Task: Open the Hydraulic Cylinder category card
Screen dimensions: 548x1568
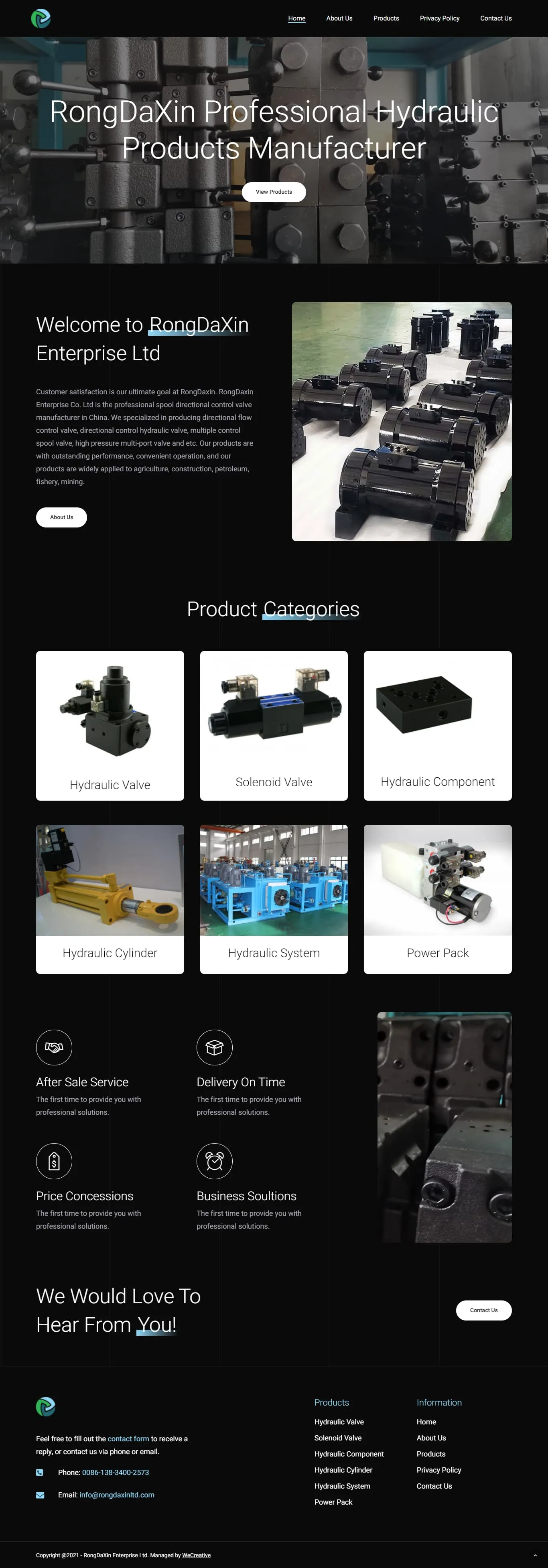Action: click(x=110, y=899)
